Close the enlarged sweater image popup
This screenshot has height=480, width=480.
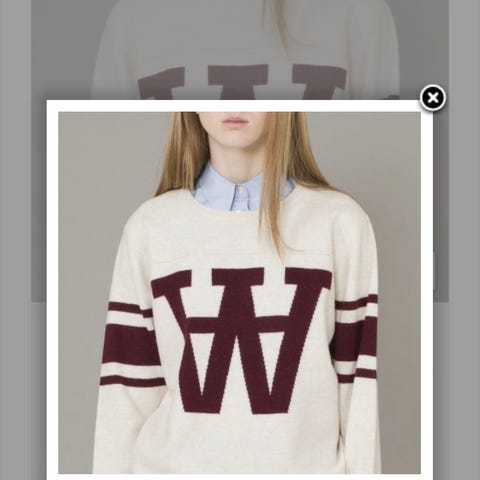[x=433, y=98]
